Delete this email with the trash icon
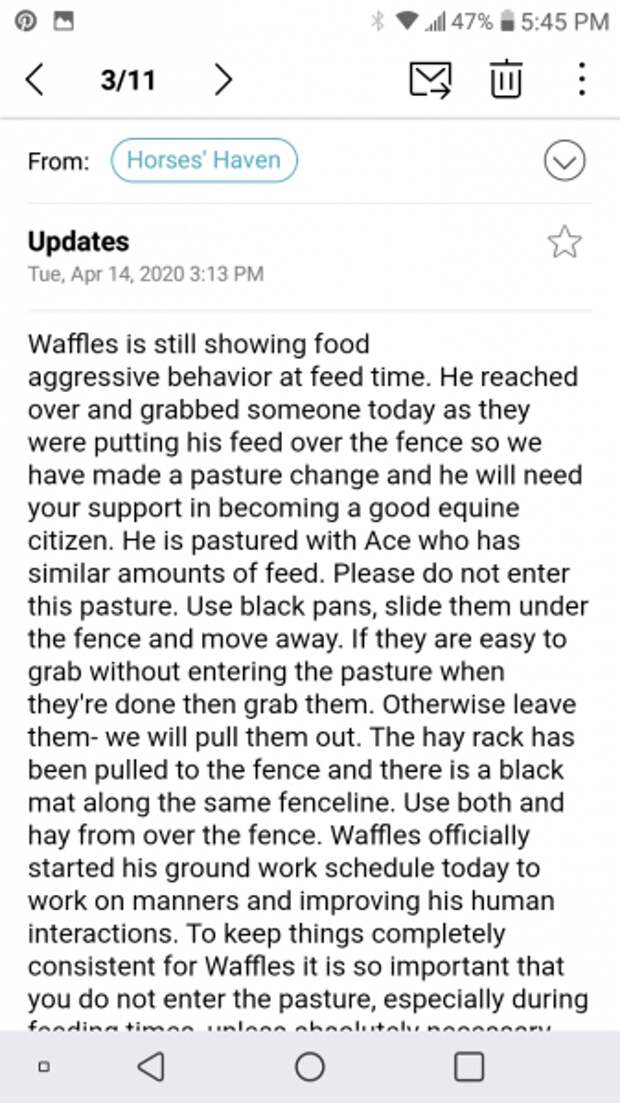Screen dimensions: 620x1103 click(505, 80)
